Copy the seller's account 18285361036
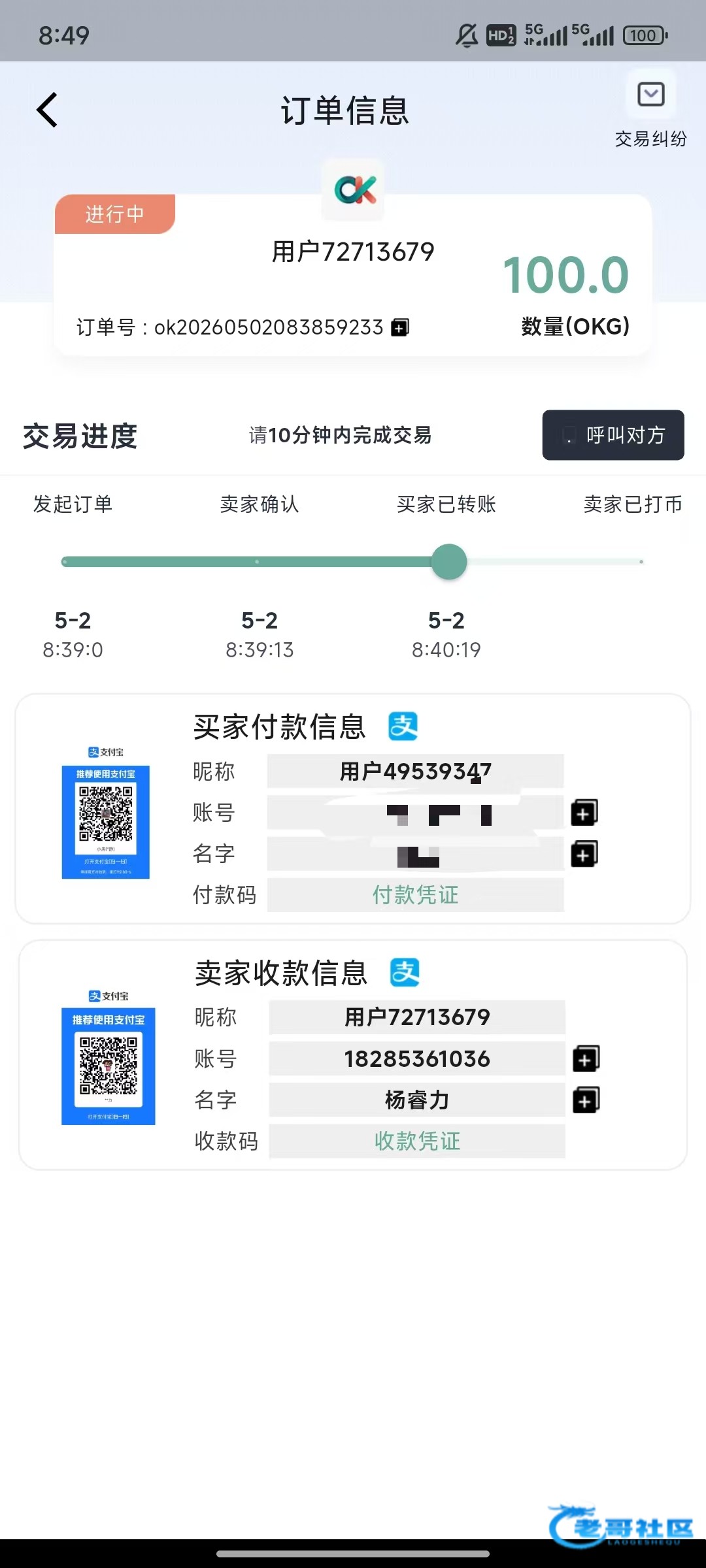This screenshot has height=1568, width=706. tap(586, 1058)
